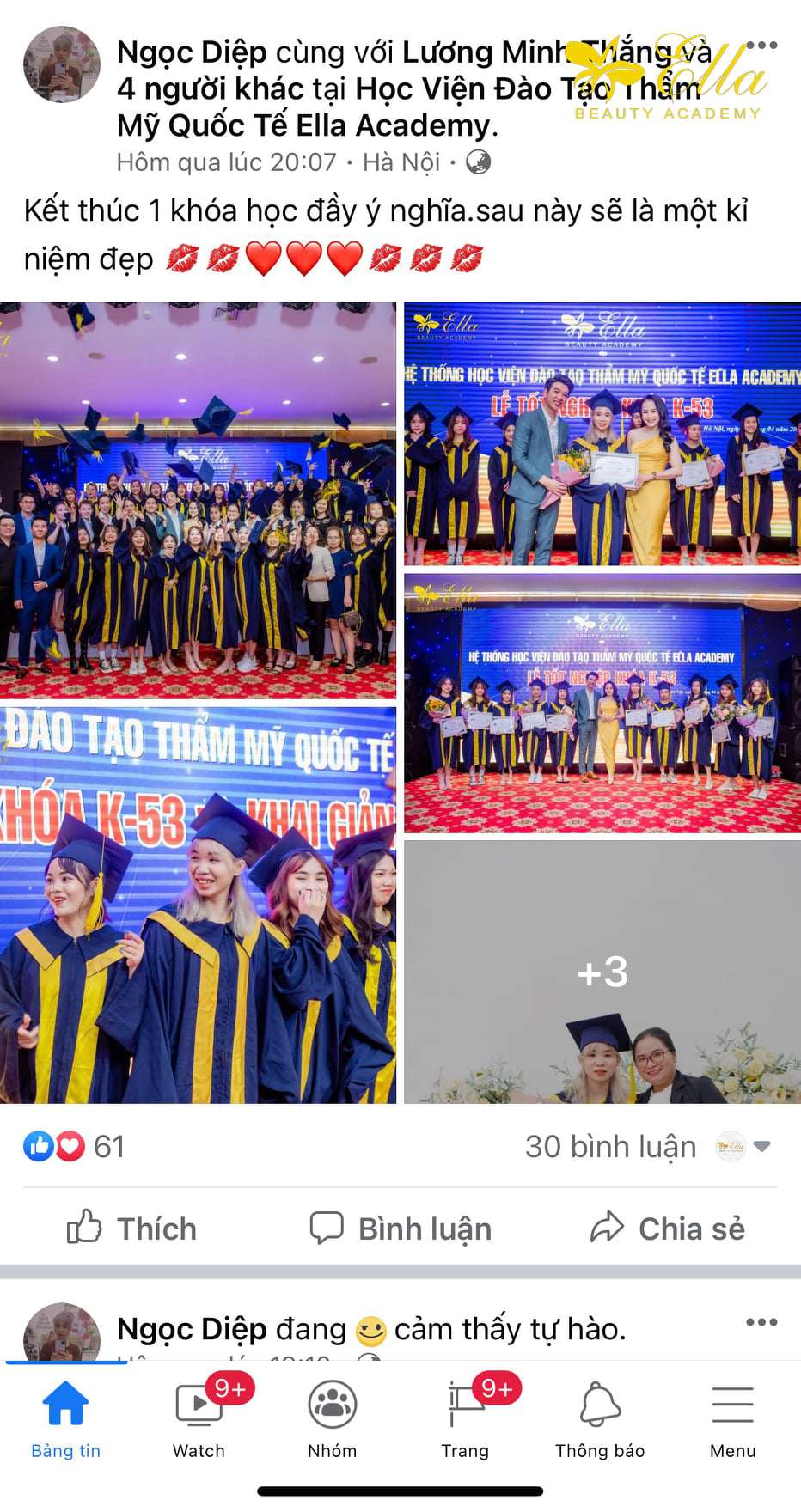Go to the Bảng tin tab
The image size is (801, 1512).
66,1419
